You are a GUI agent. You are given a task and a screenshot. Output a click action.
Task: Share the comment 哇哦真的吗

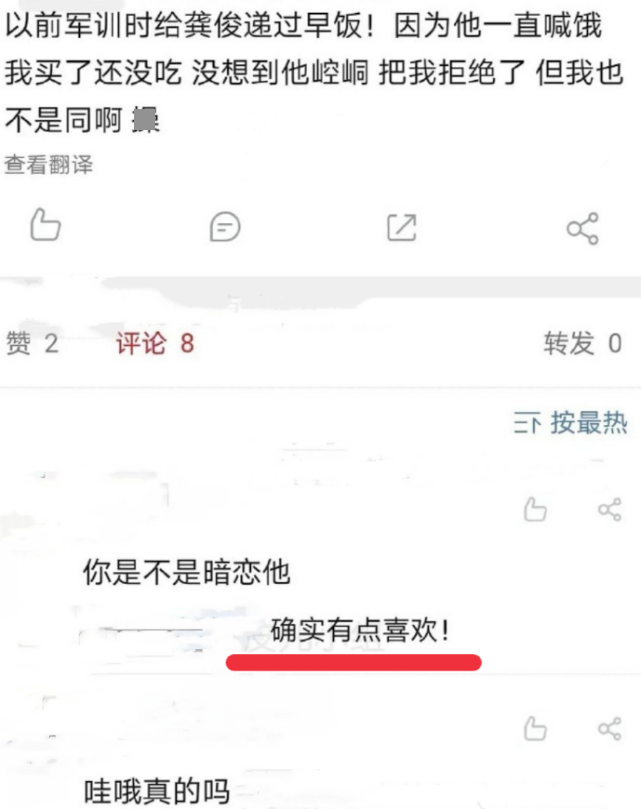[609, 729]
